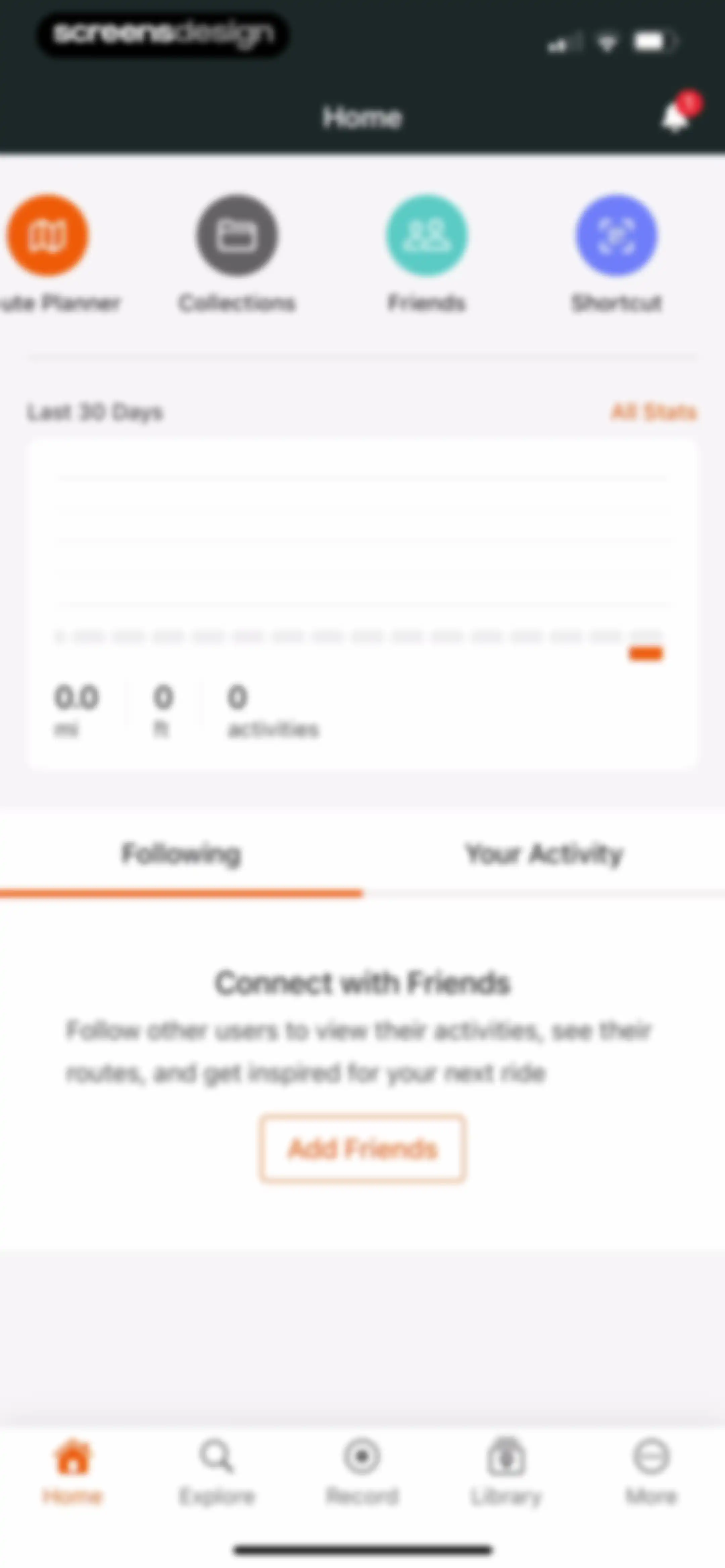Select the Following tab
The image size is (725, 1568).
(x=181, y=854)
